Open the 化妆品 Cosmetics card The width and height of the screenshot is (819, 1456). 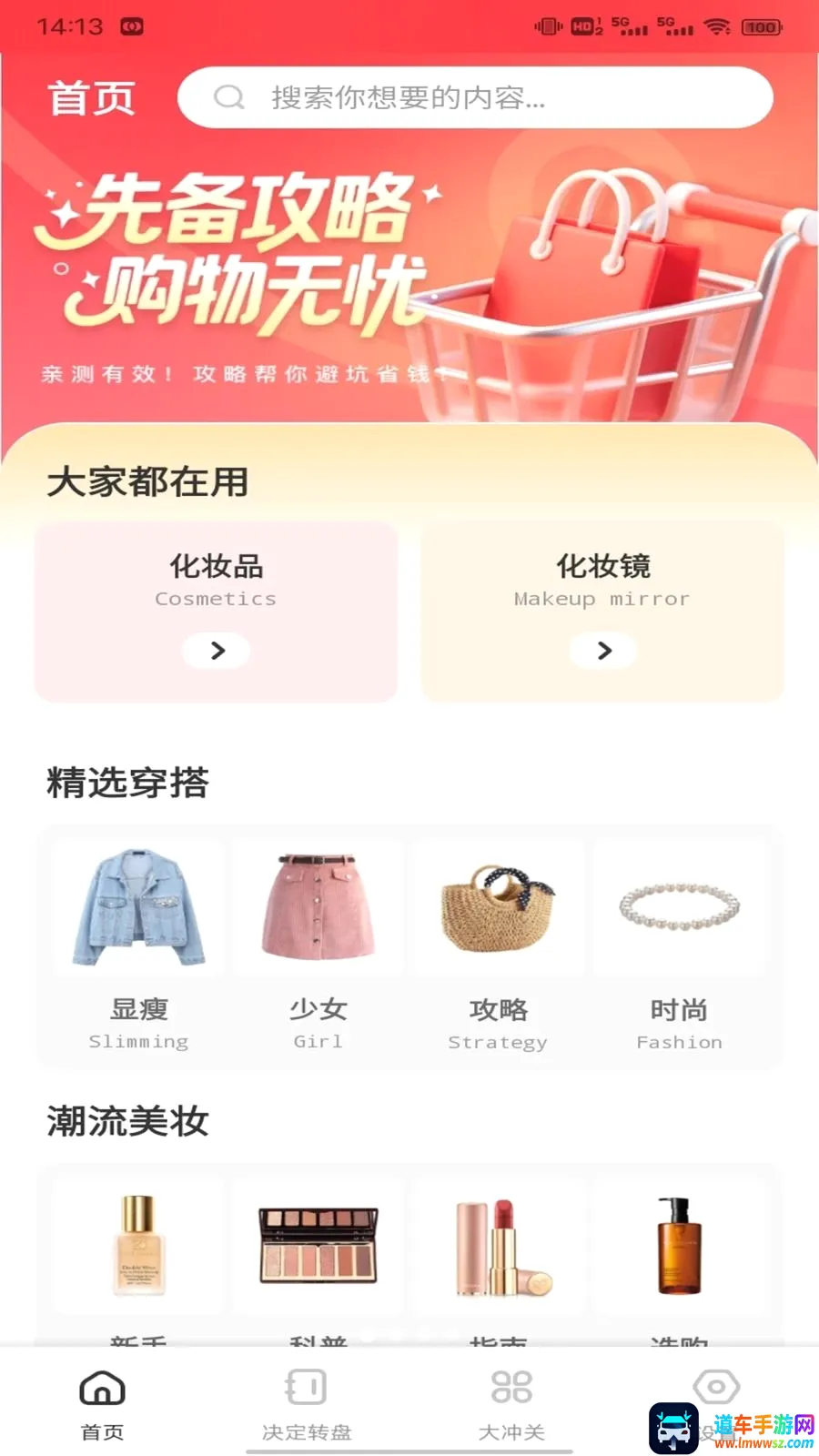click(216, 612)
